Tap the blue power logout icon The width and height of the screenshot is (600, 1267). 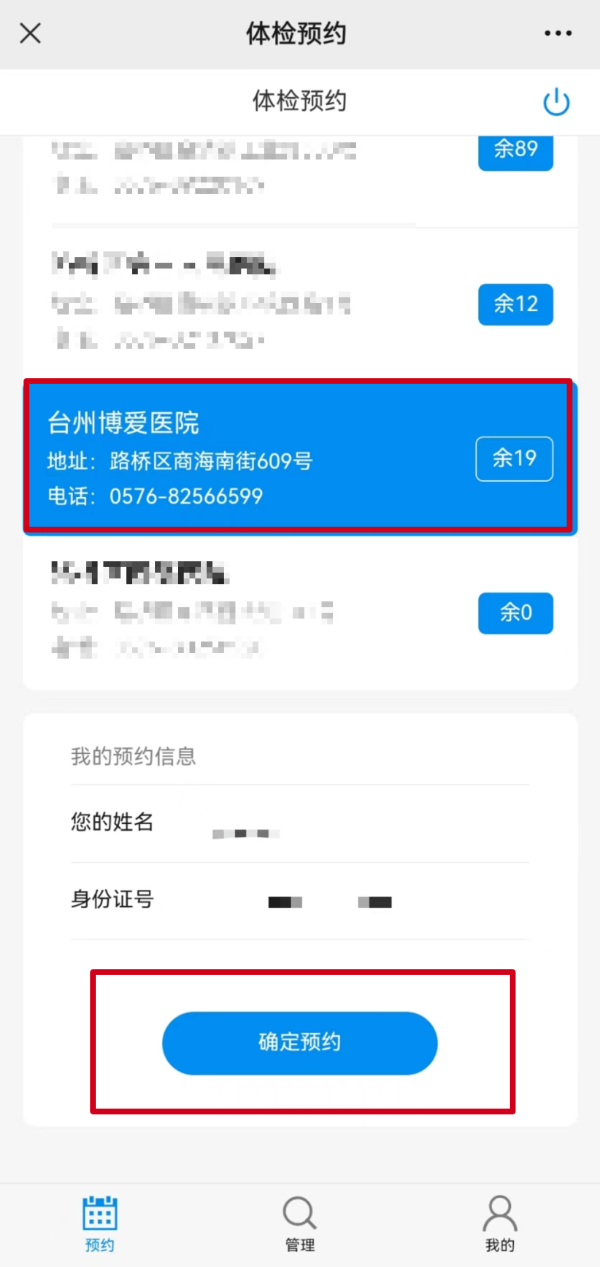(x=556, y=102)
